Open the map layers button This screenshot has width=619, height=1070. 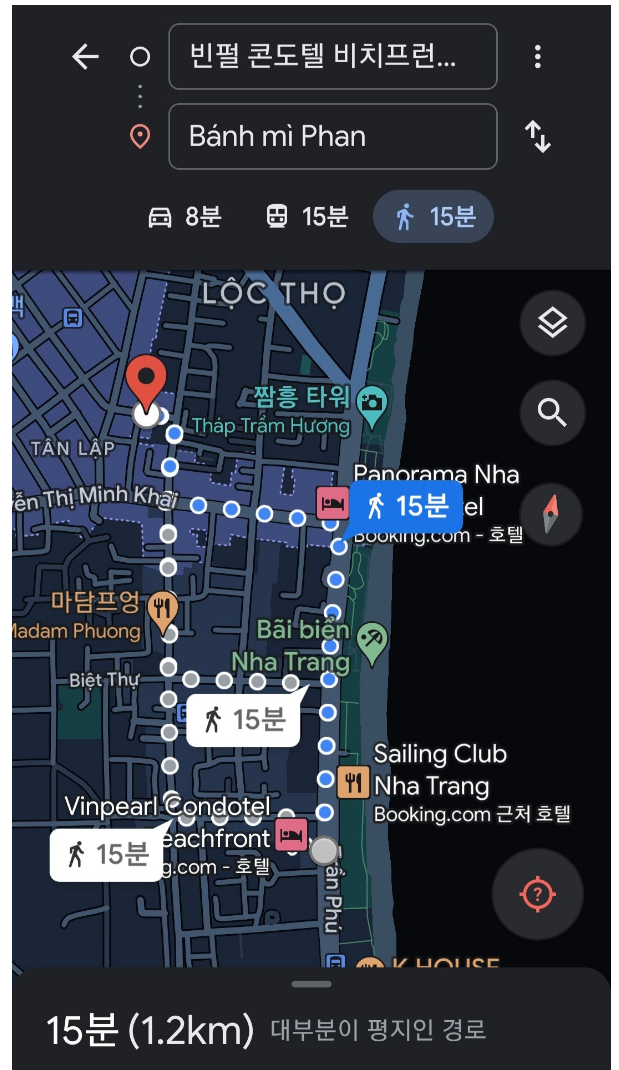coord(552,322)
